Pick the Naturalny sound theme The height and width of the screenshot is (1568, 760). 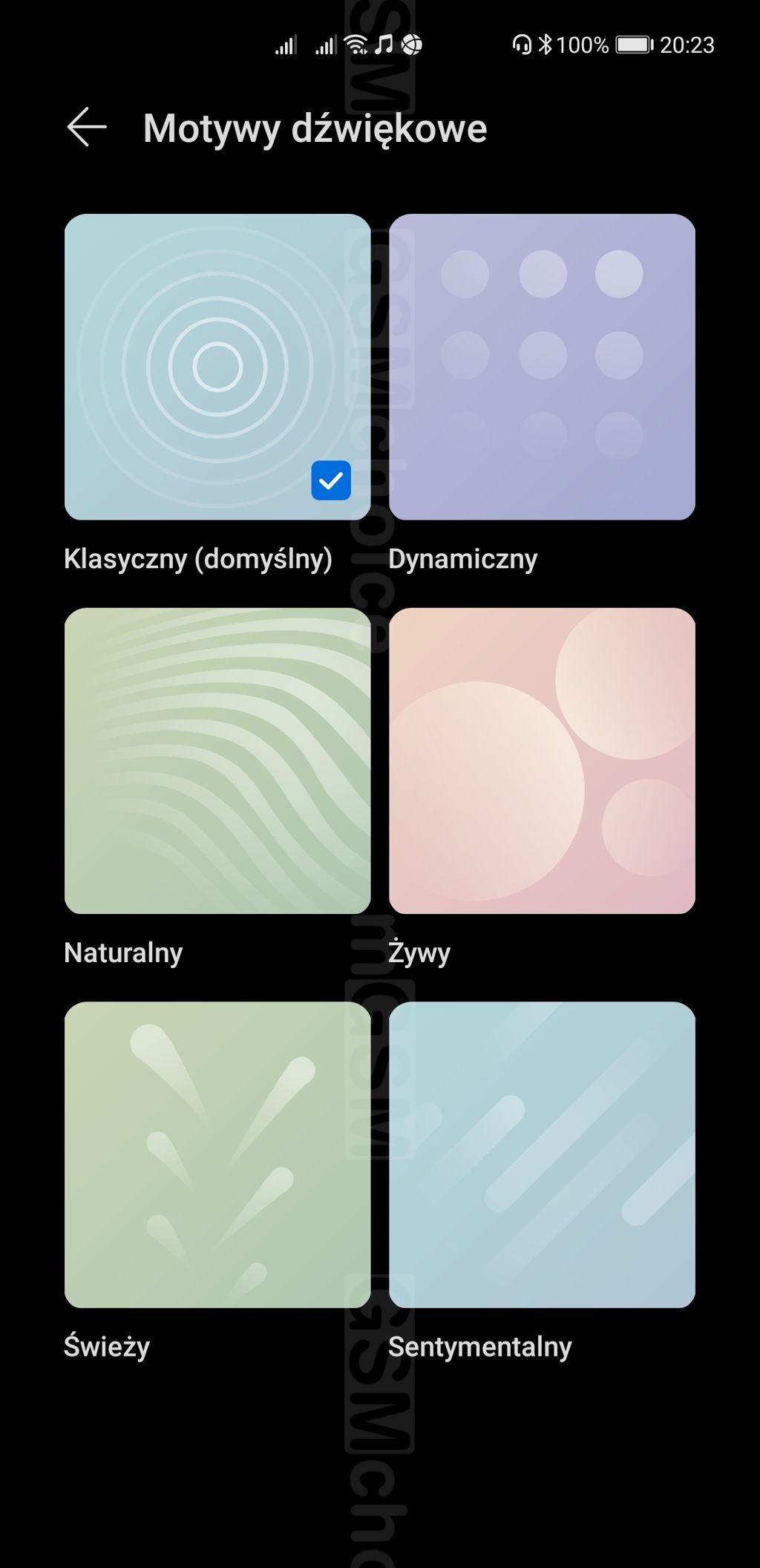pyautogui.click(x=217, y=760)
